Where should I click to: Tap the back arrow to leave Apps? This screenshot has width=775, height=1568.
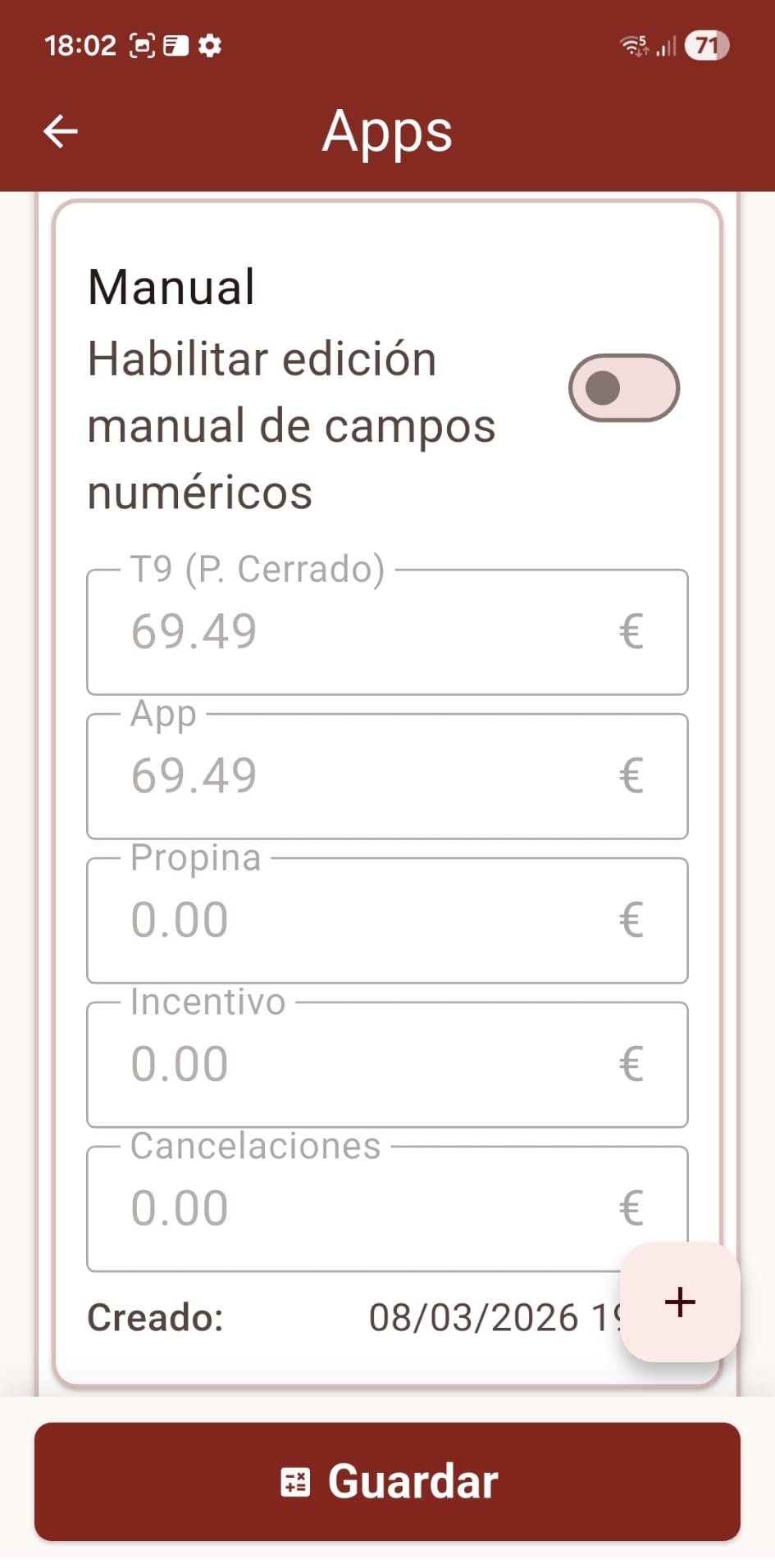[59, 130]
